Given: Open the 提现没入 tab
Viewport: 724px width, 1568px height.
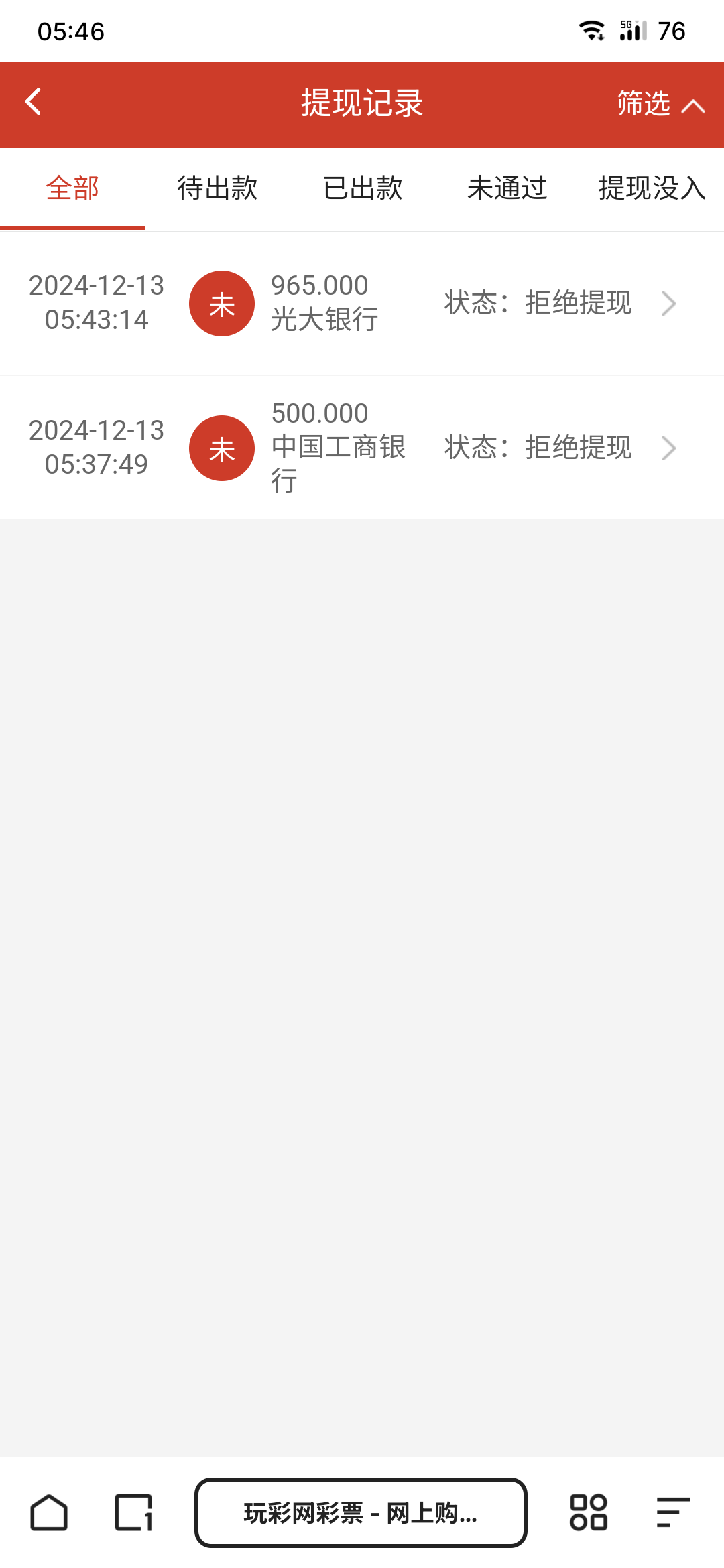Looking at the screenshot, I should pos(652,188).
